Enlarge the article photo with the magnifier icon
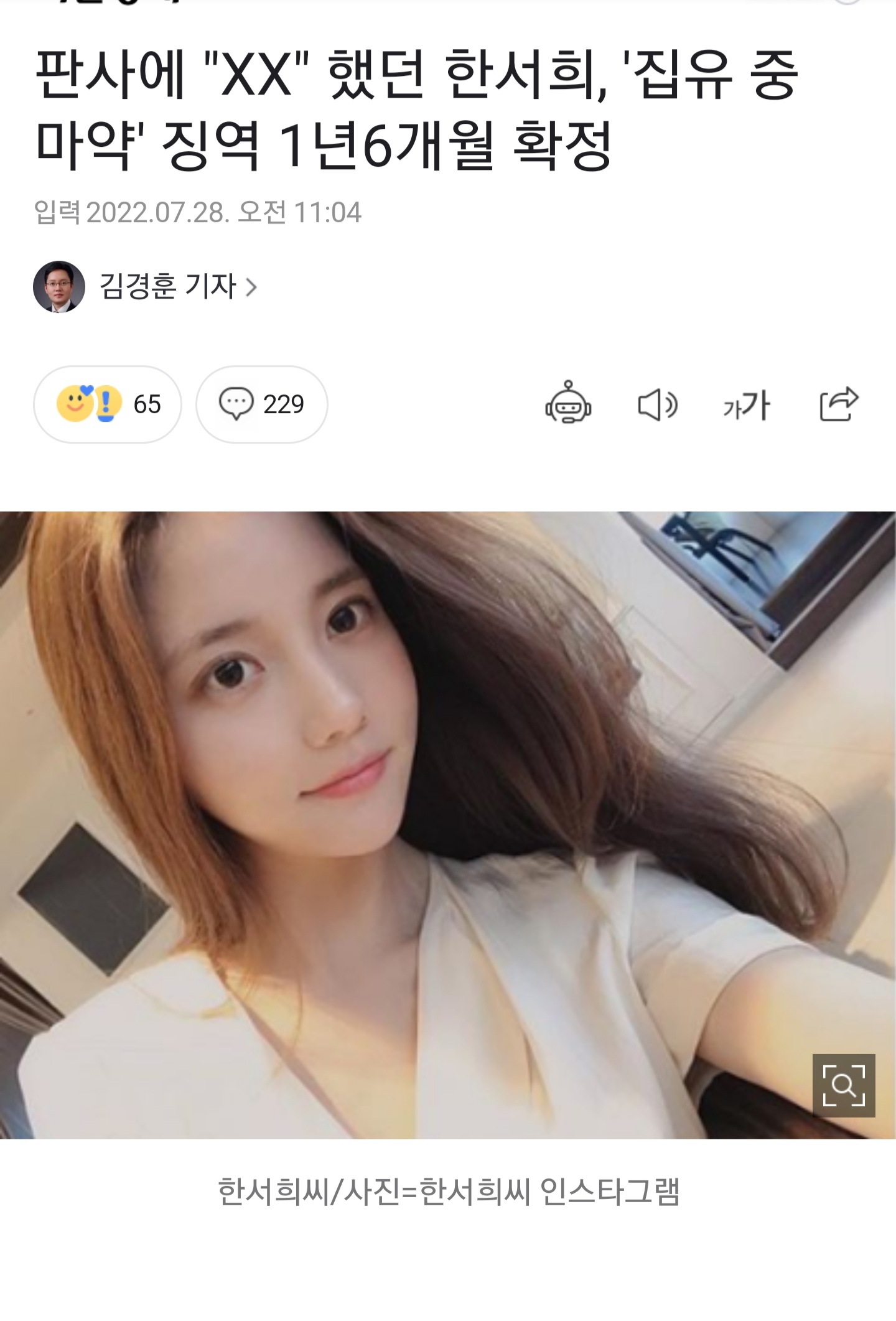 (843, 1085)
